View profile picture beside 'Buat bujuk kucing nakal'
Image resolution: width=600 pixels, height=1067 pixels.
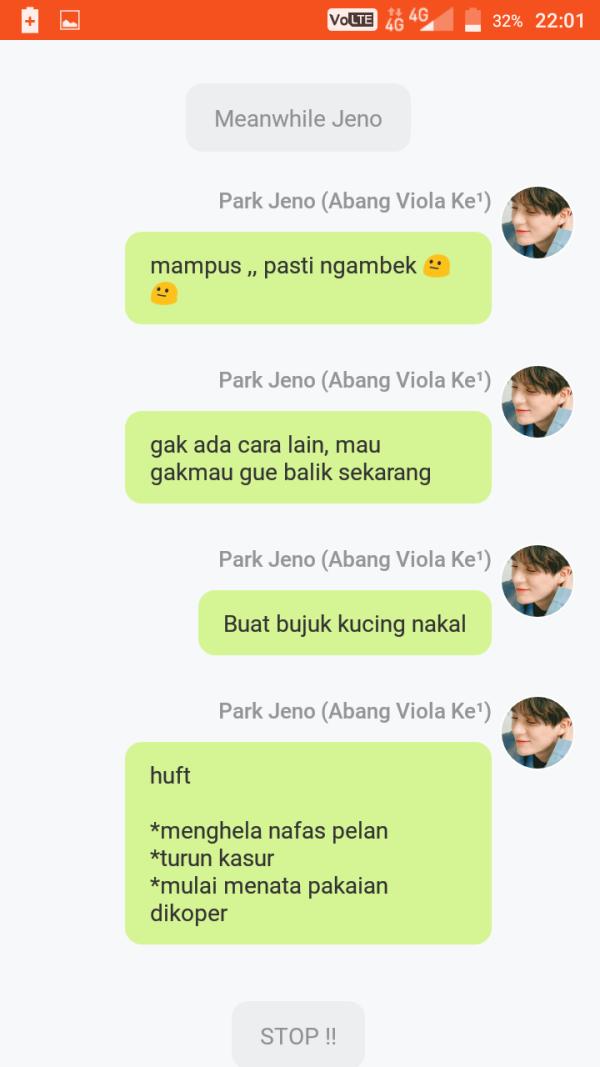537,580
